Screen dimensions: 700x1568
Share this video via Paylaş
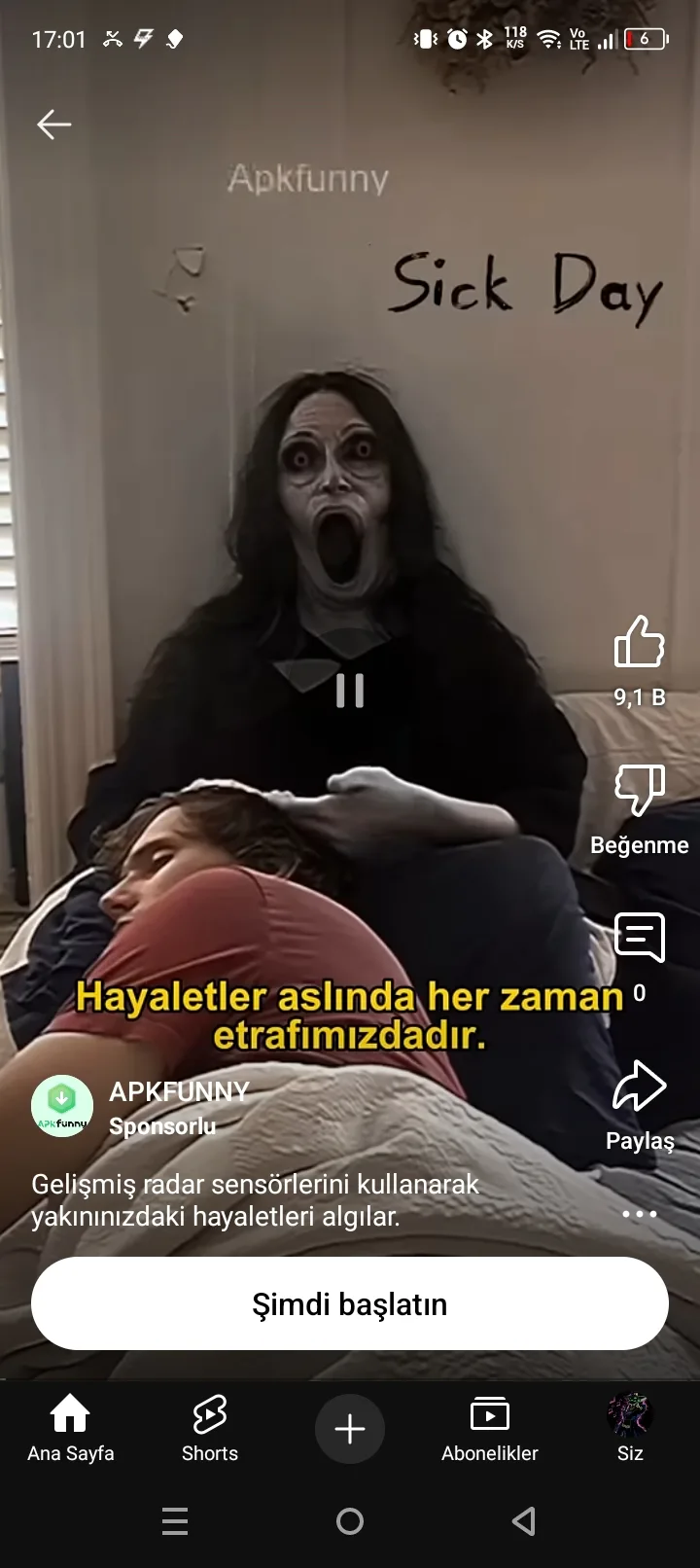639,1087
